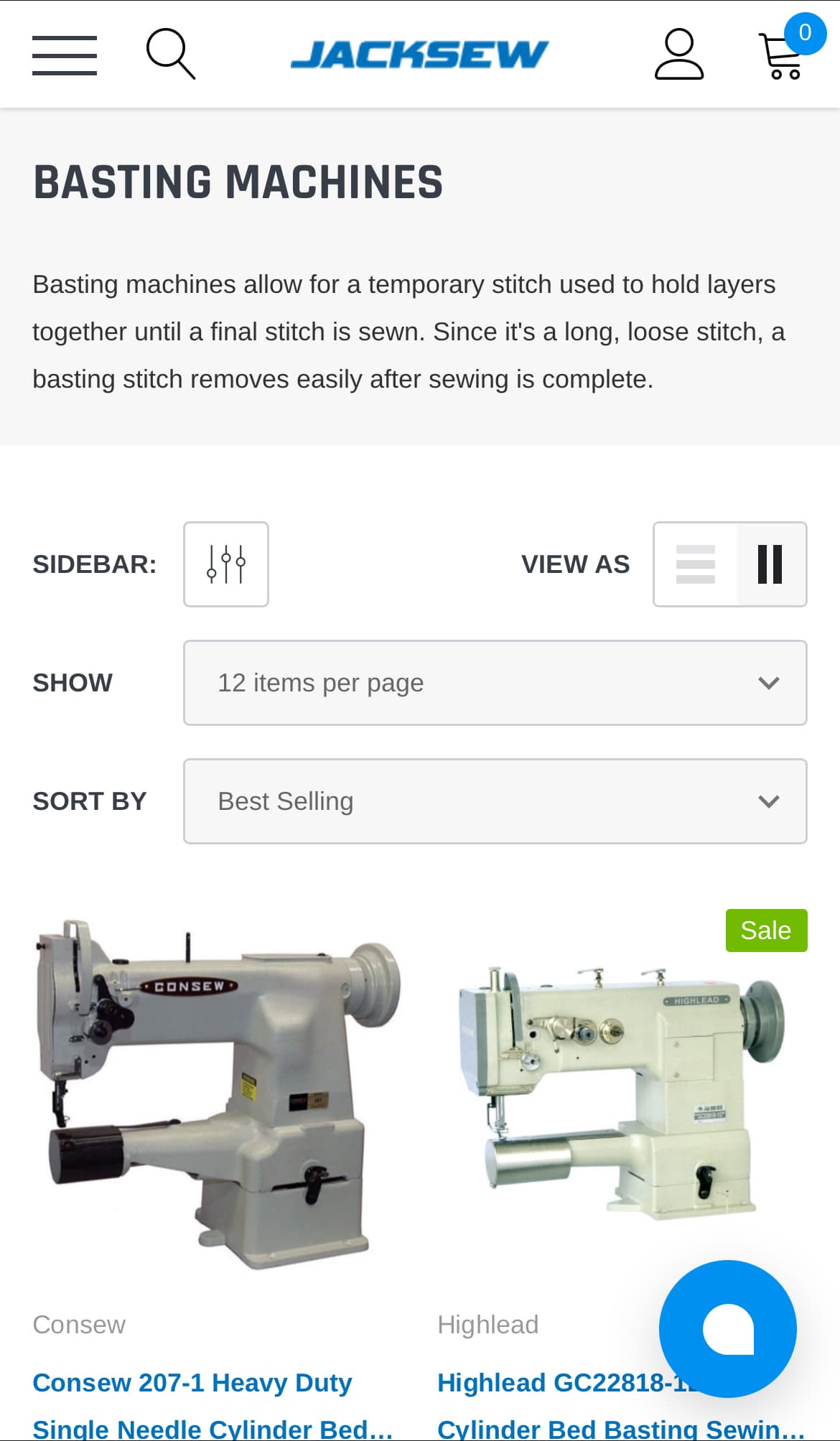Viewport: 840px width, 1441px height.
Task: Open Highlead GC22818 product link
Action: point(622,1405)
